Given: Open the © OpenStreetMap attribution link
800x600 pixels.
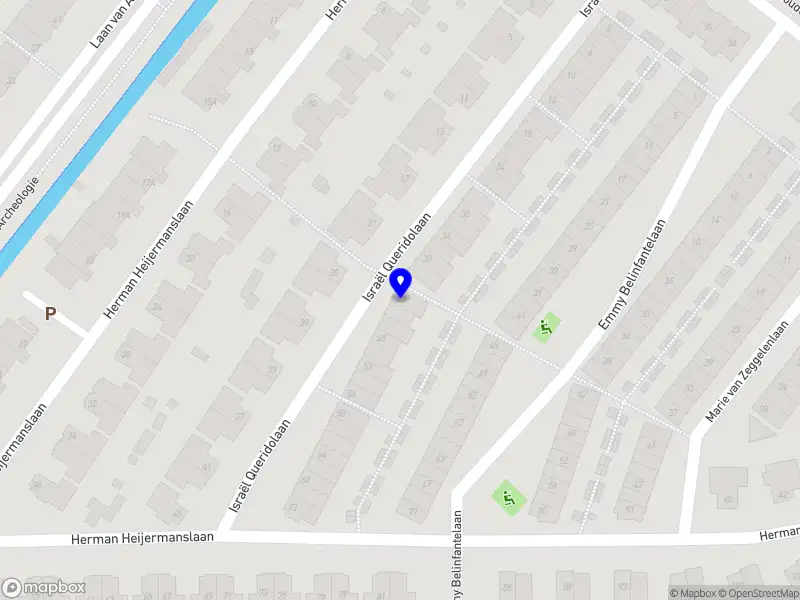Looking at the screenshot, I should click(759, 593).
